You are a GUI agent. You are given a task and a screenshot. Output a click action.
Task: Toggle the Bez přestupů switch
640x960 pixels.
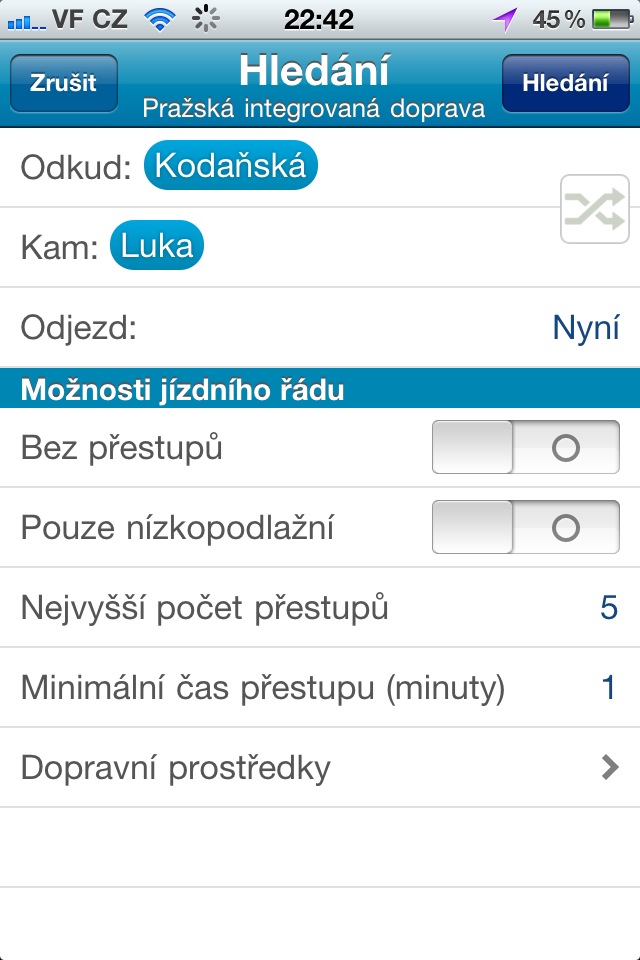click(525, 447)
